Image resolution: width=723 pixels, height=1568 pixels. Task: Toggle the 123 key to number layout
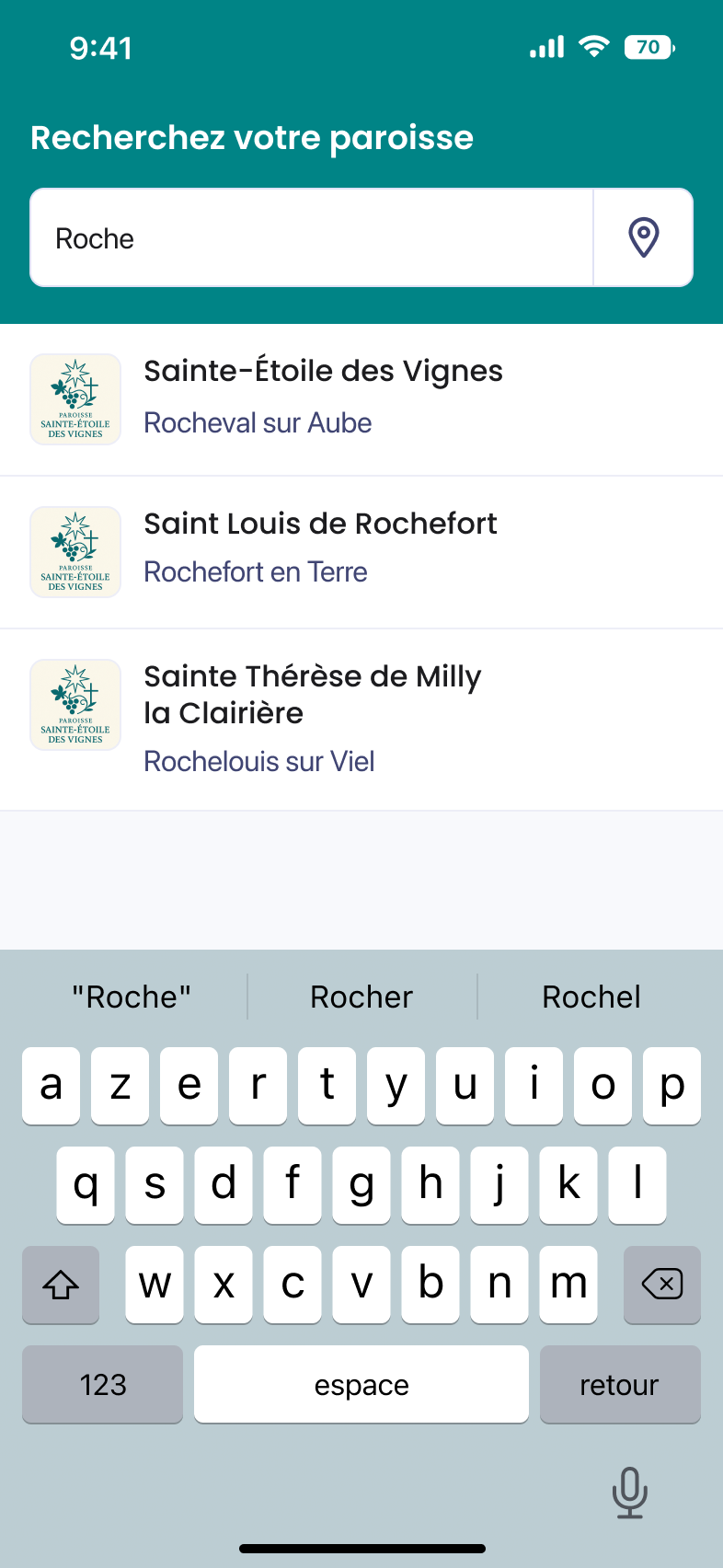coord(101,1384)
